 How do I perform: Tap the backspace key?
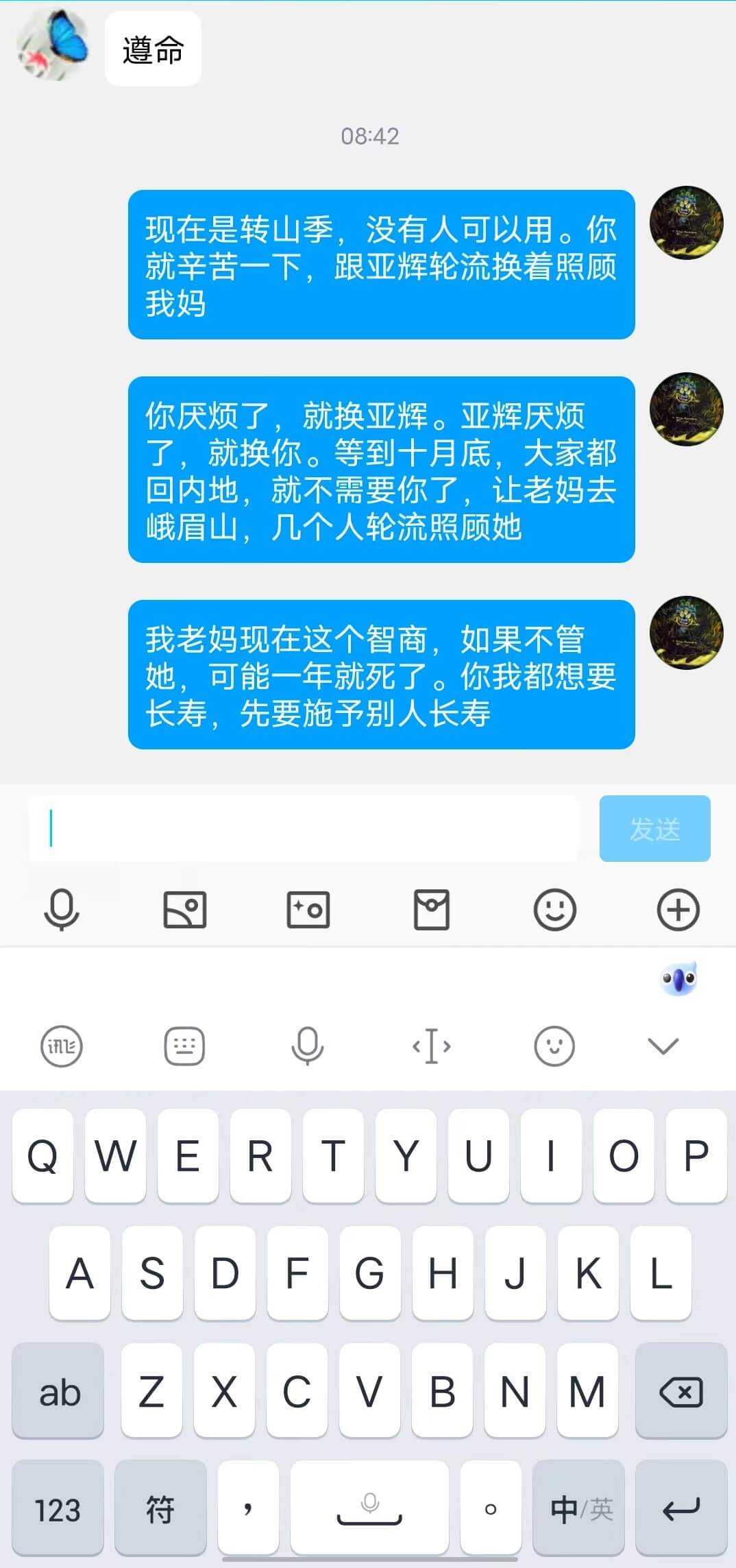pos(681,1391)
